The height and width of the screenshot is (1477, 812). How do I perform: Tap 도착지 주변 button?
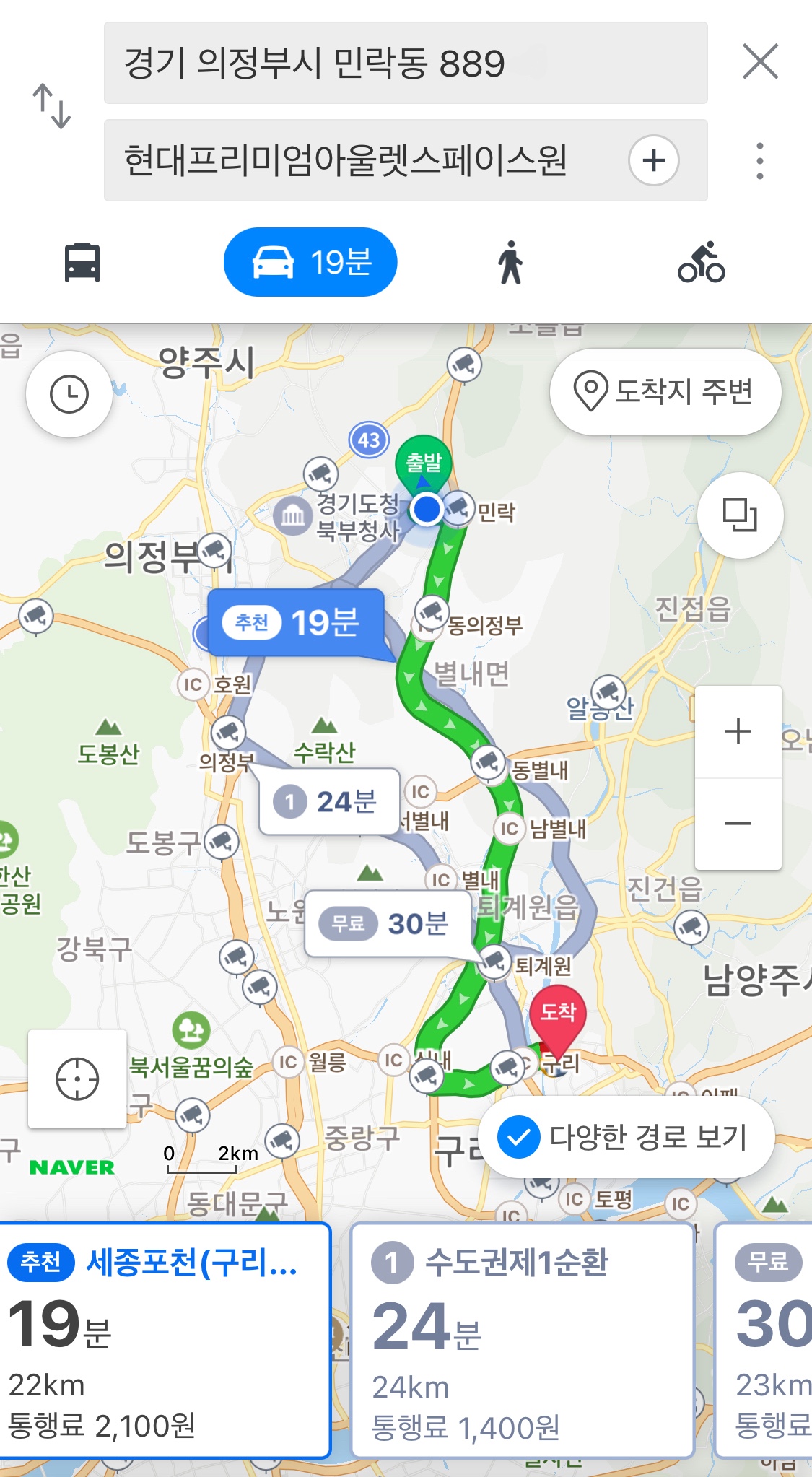665,392
